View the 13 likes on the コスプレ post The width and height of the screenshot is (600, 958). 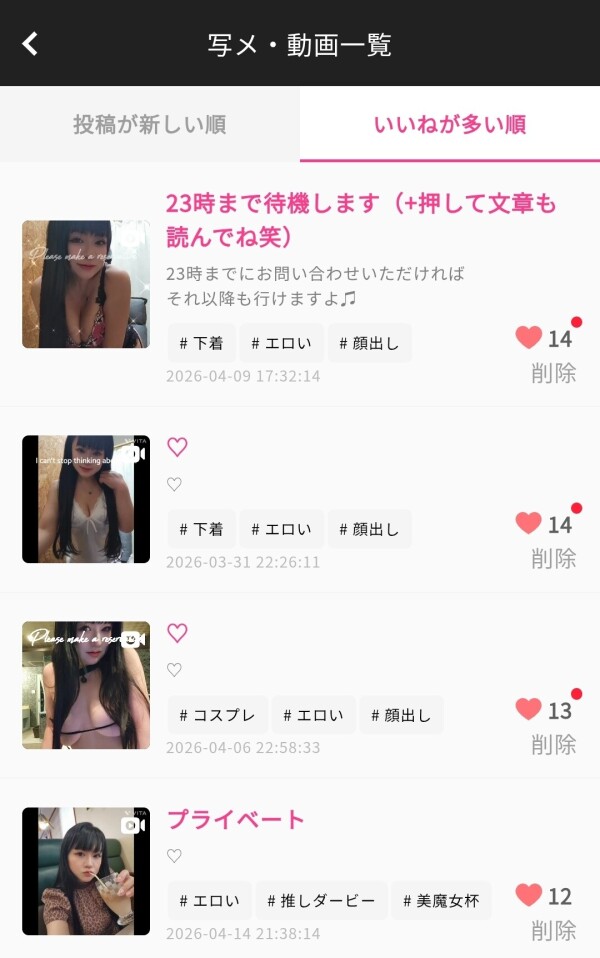pos(544,710)
